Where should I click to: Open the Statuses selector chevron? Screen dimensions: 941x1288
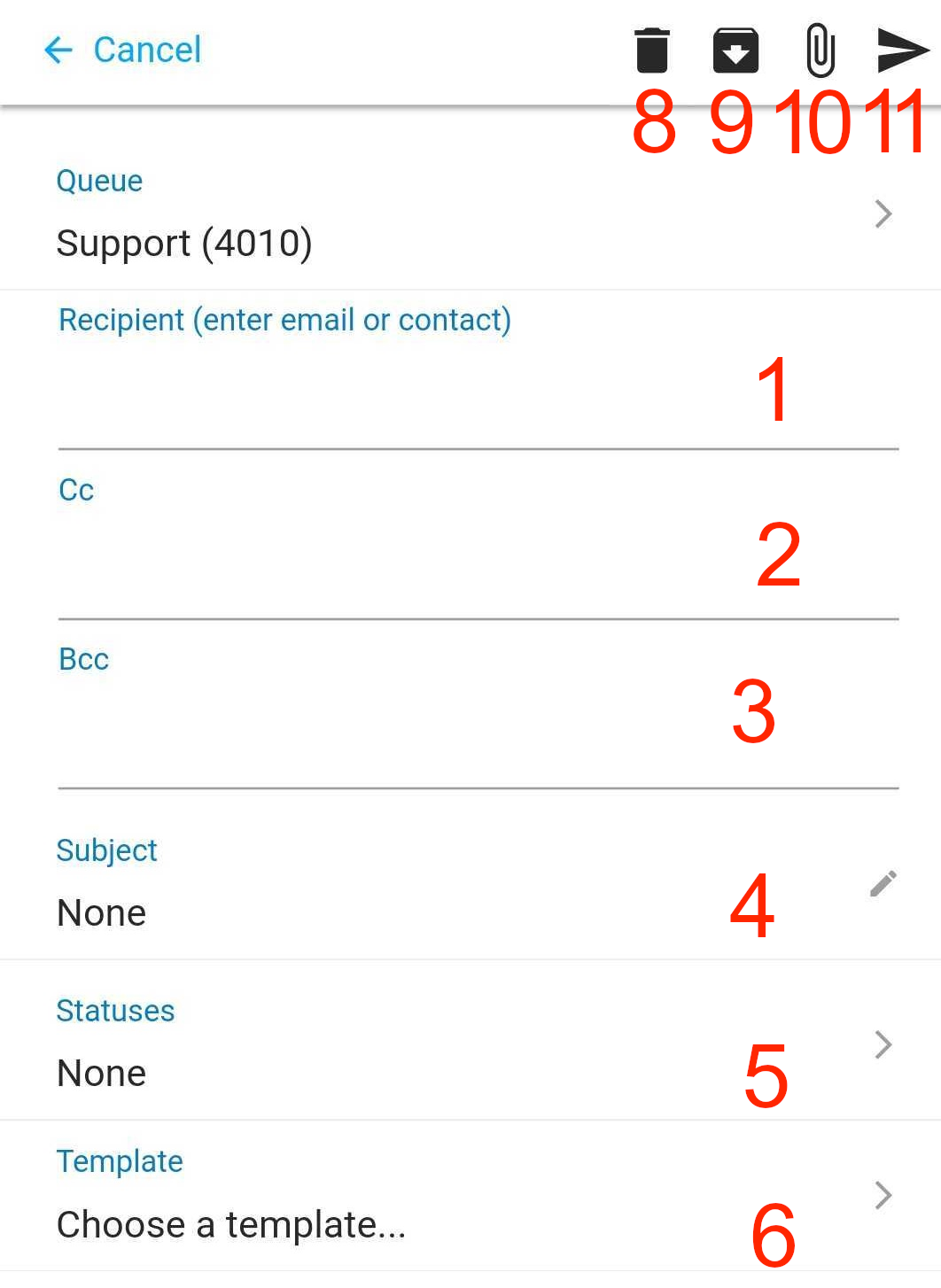click(882, 1045)
